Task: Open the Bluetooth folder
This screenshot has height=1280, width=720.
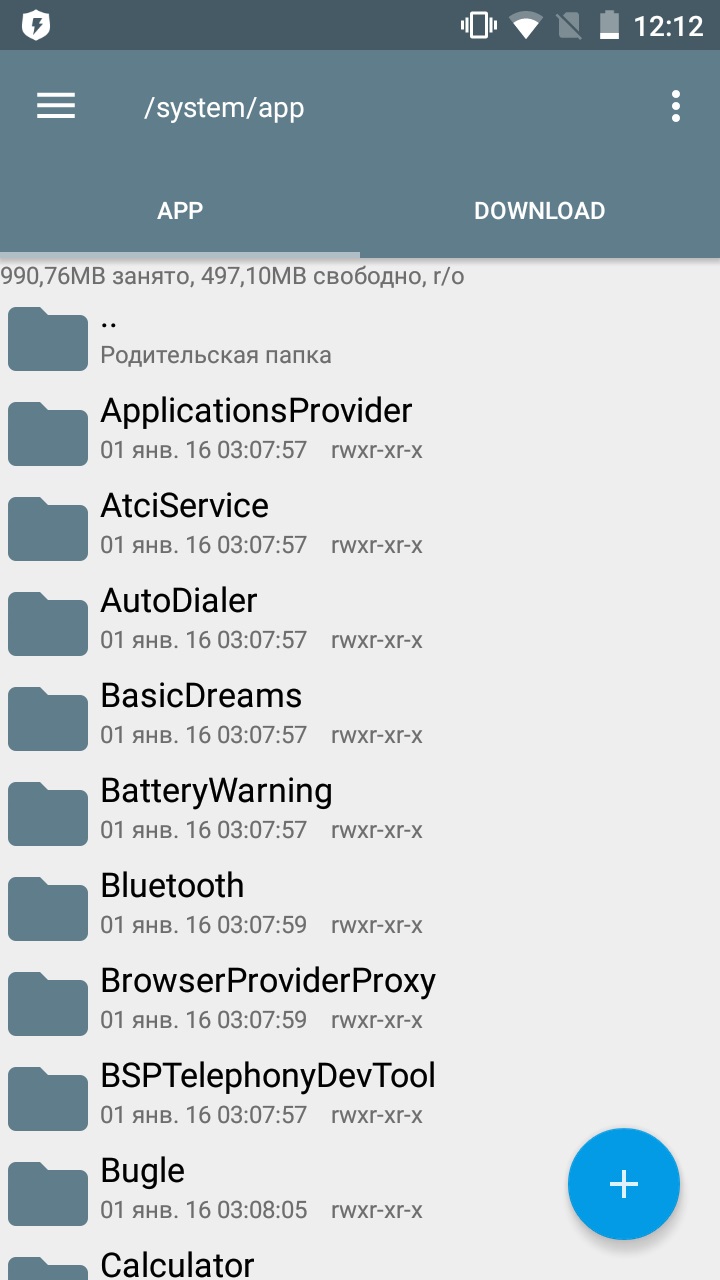Action: point(360,908)
